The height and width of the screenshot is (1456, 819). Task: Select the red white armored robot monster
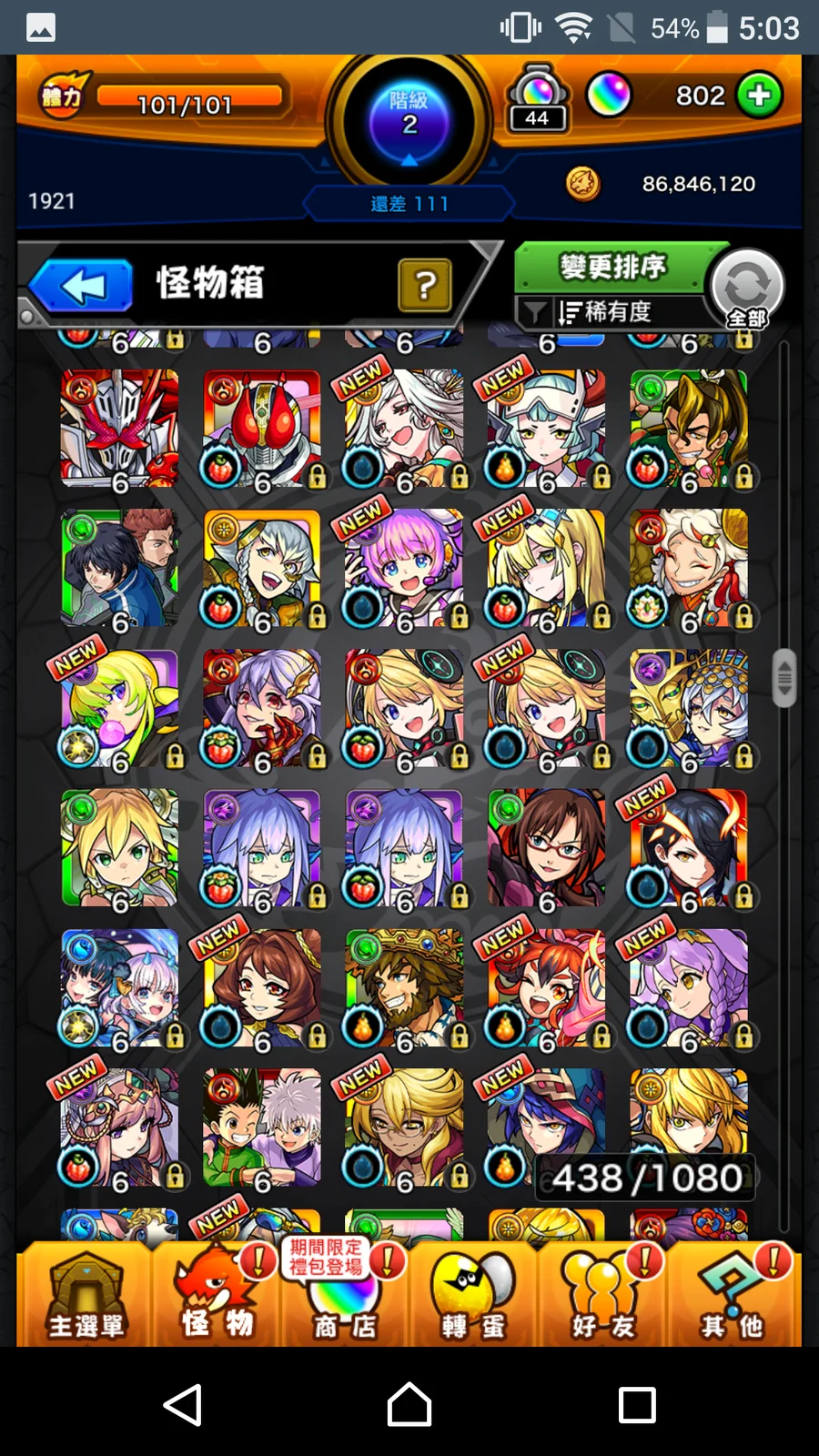pyautogui.click(x=119, y=428)
